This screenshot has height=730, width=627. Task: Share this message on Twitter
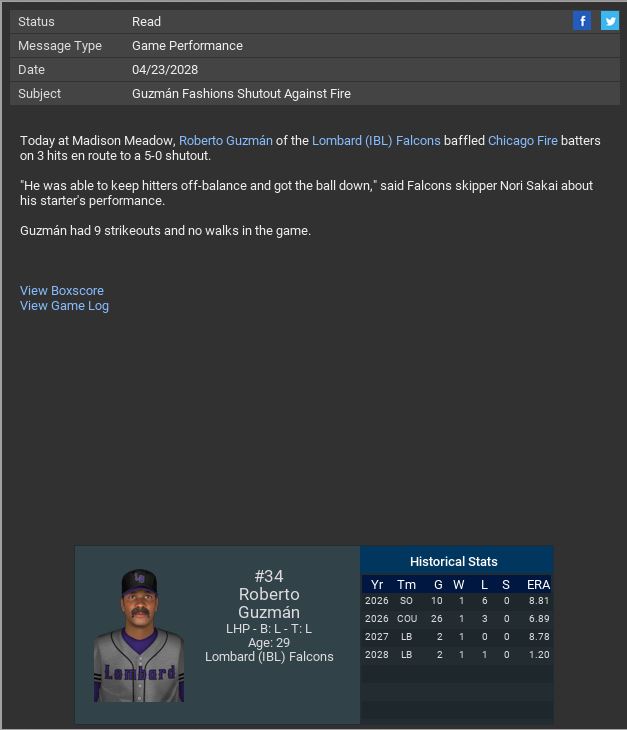pos(609,21)
